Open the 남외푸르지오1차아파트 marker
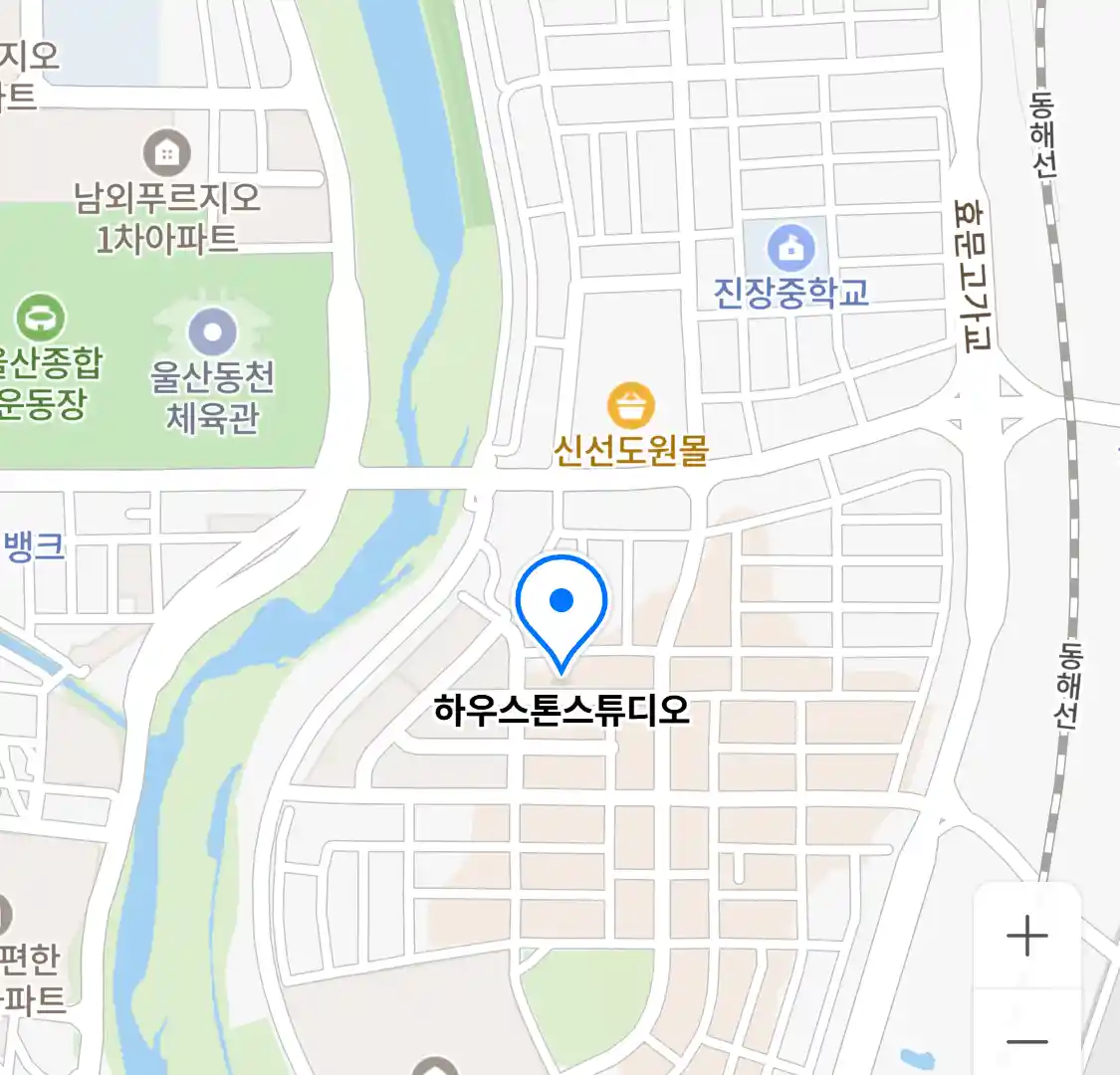 (x=167, y=153)
